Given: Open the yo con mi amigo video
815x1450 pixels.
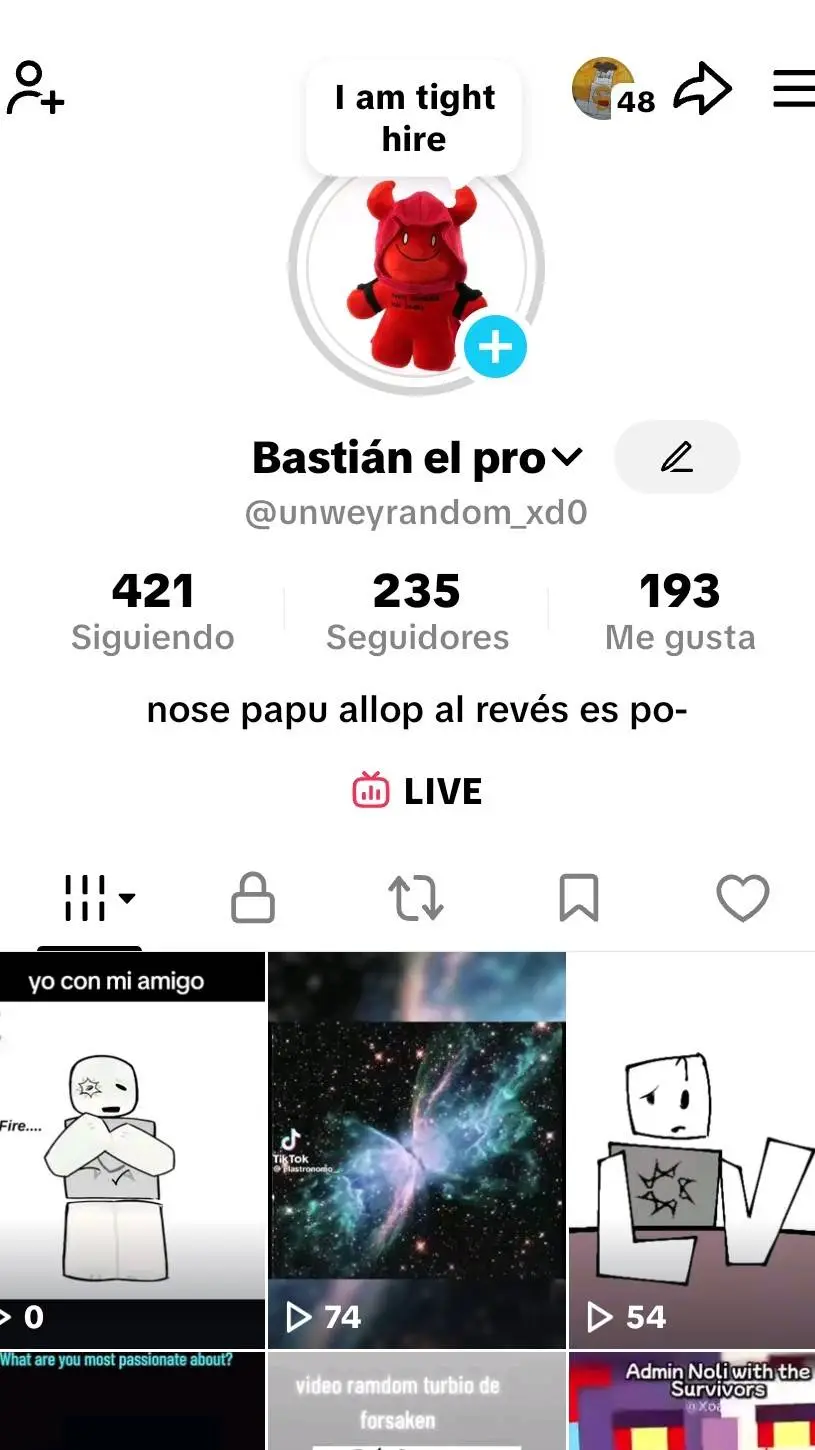Looking at the screenshot, I should pos(133,1148).
